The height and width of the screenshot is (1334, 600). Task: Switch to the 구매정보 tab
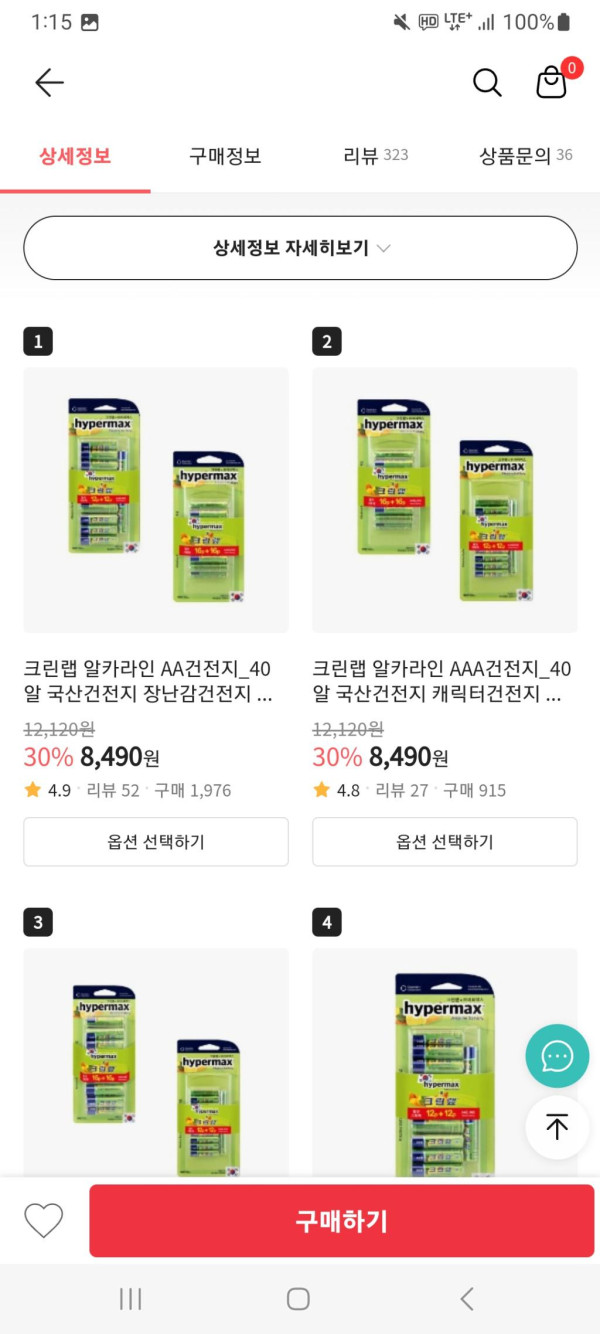(225, 156)
